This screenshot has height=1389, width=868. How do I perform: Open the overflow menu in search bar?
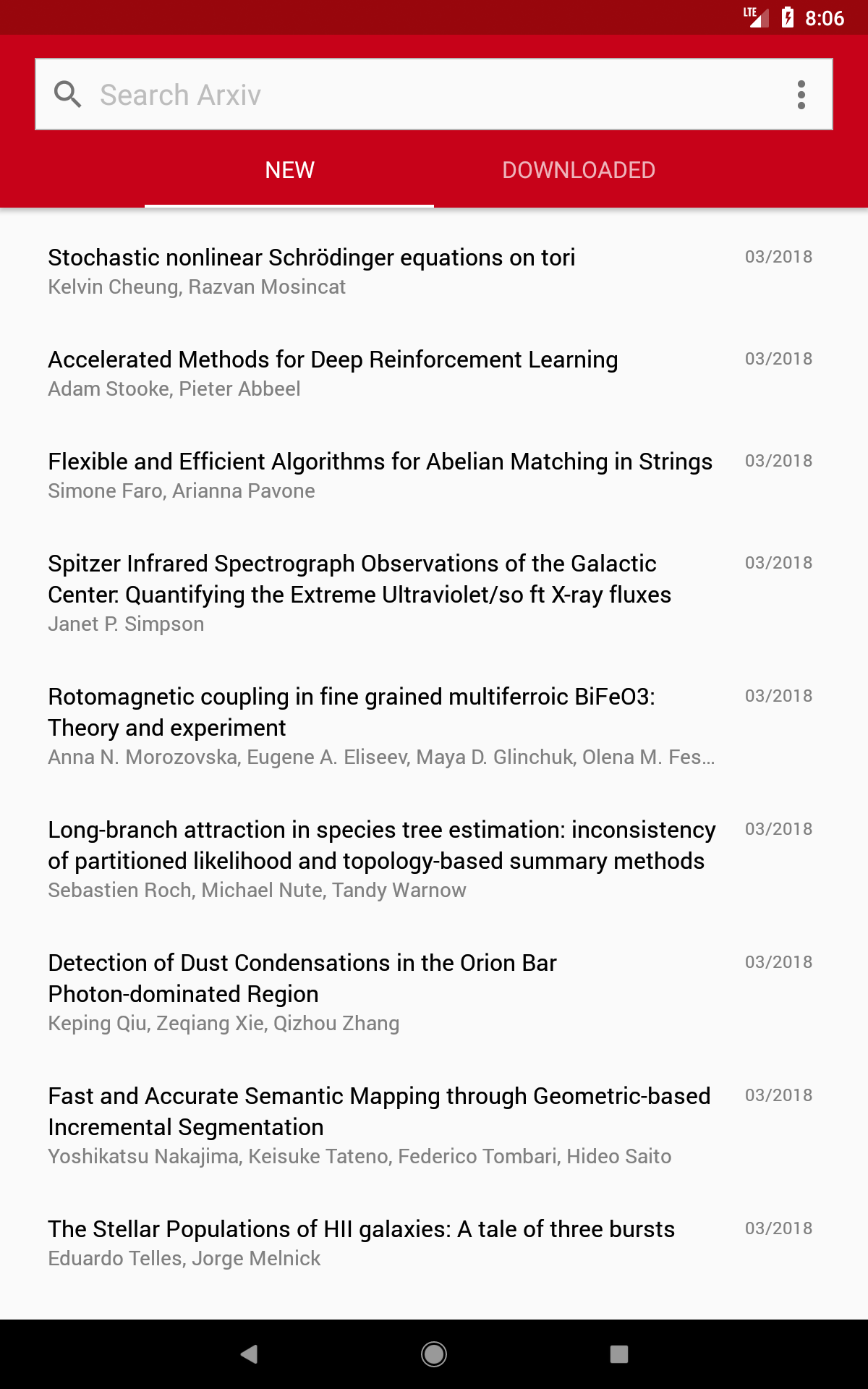click(801, 95)
